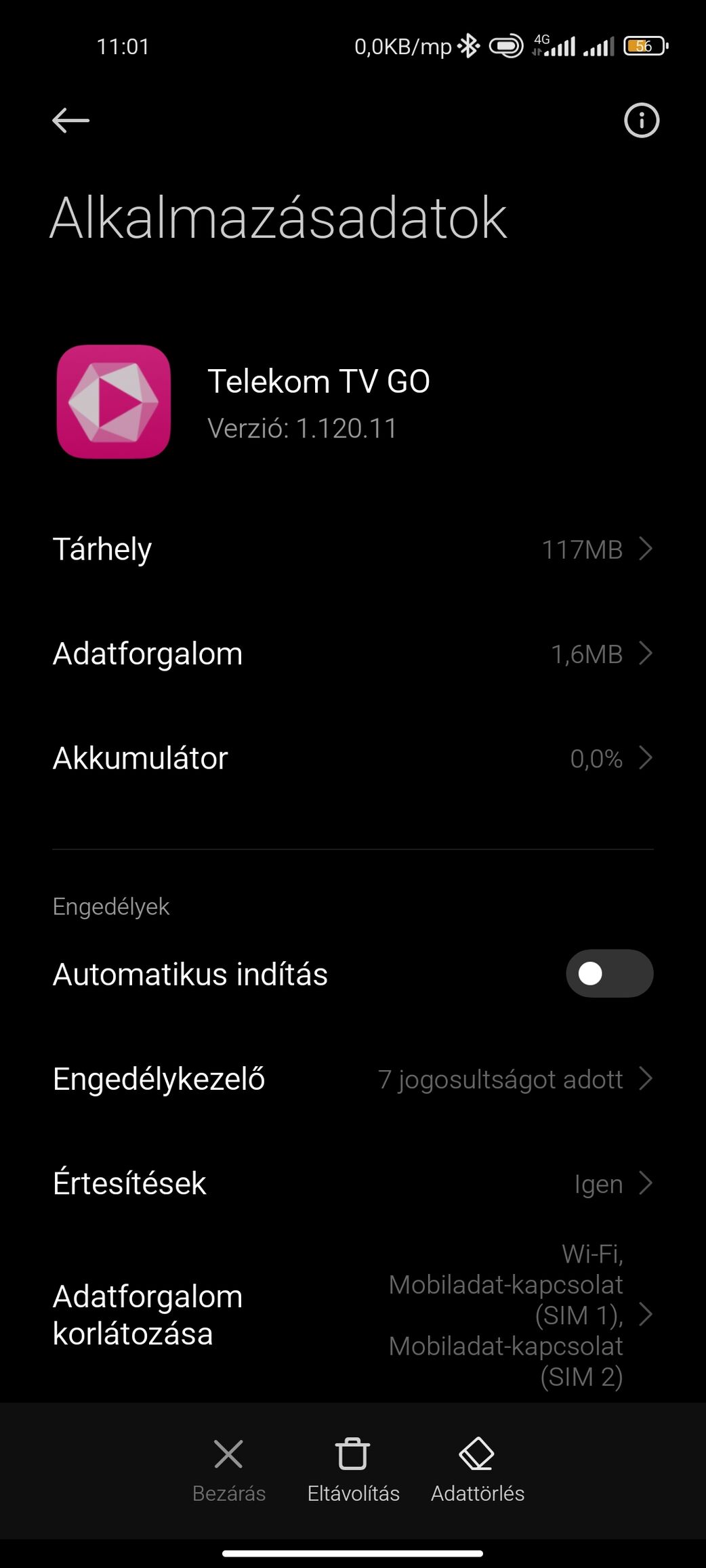The width and height of the screenshot is (706, 1568).
Task: Open Engedélykezelő permissions
Action: [353, 1078]
